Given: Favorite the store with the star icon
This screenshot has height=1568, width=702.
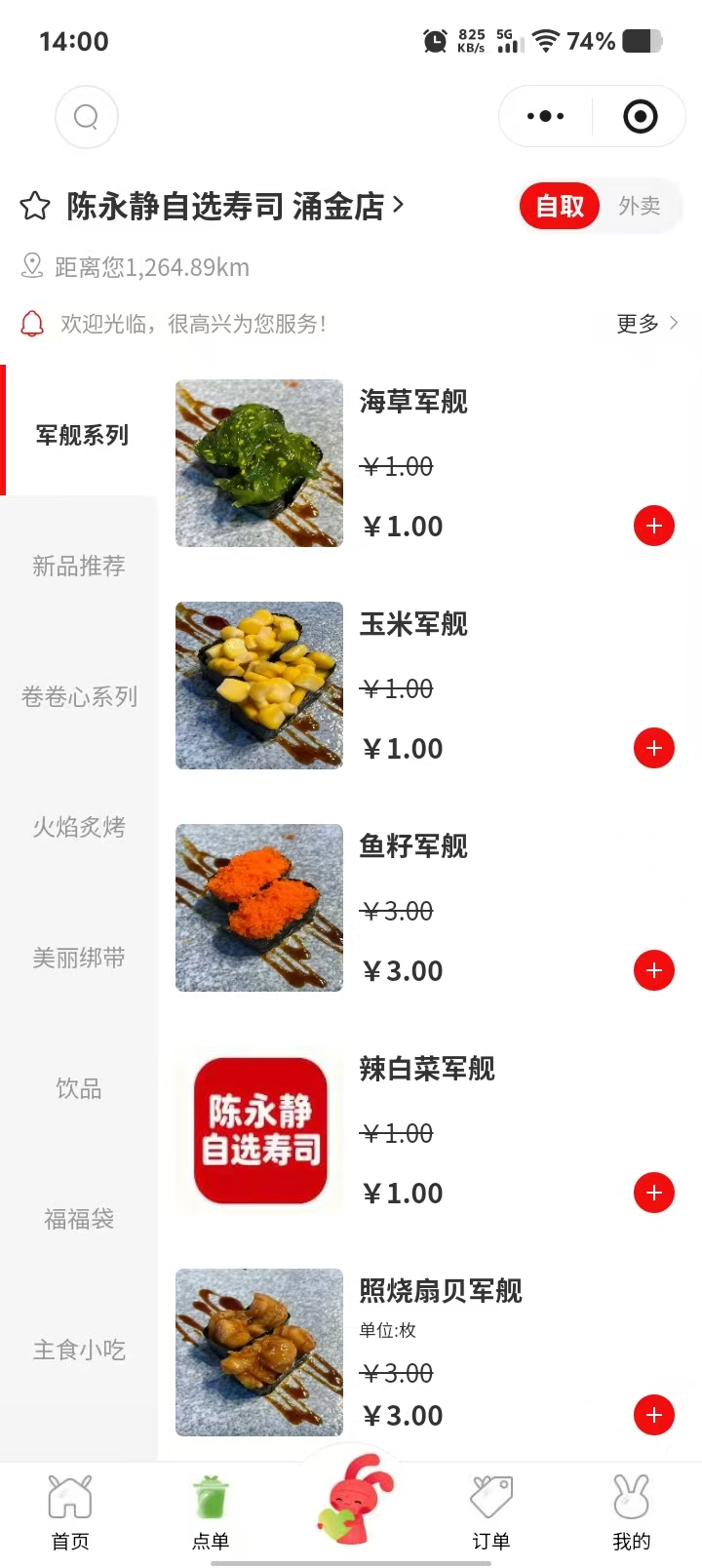Looking at the screenshot, I should 35,206.
